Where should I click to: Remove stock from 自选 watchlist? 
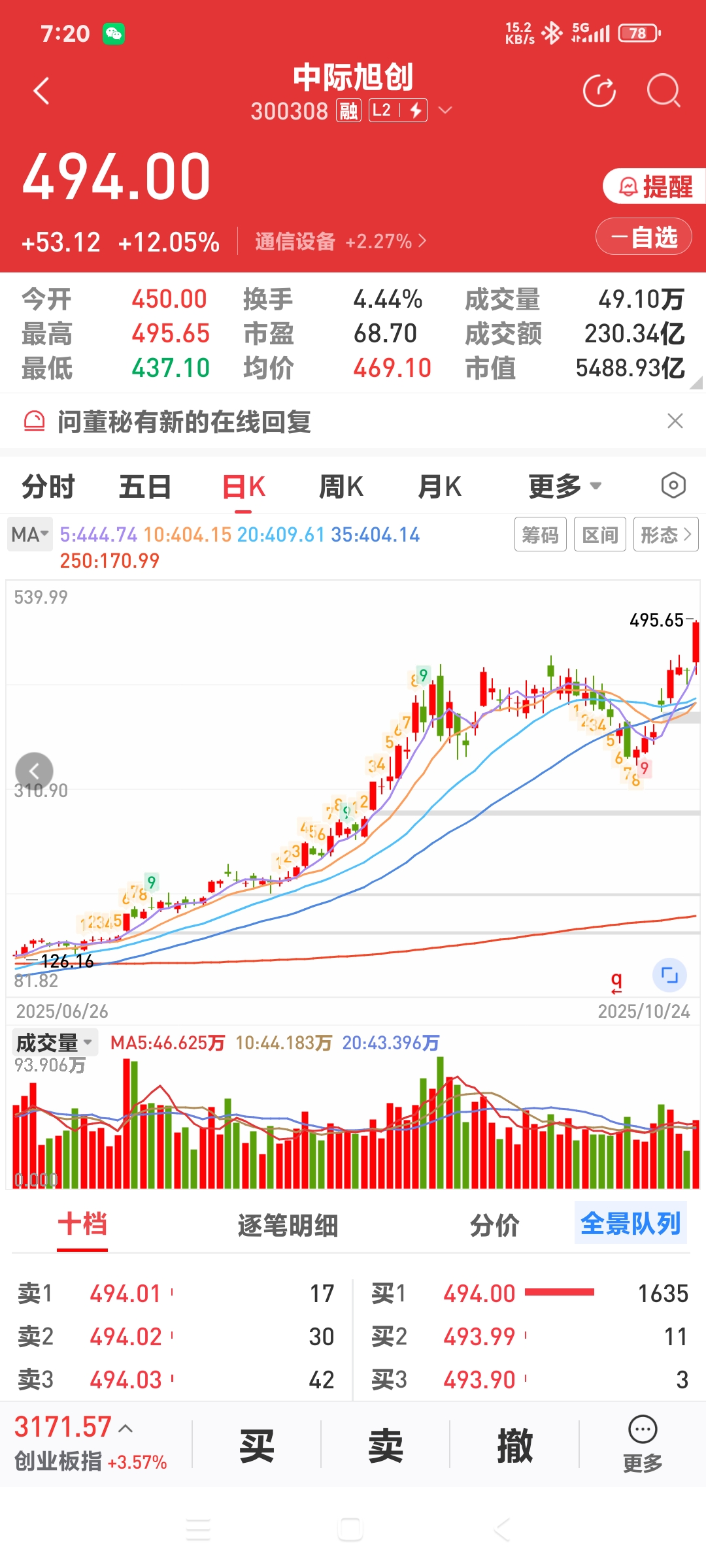tap(644, 237)
